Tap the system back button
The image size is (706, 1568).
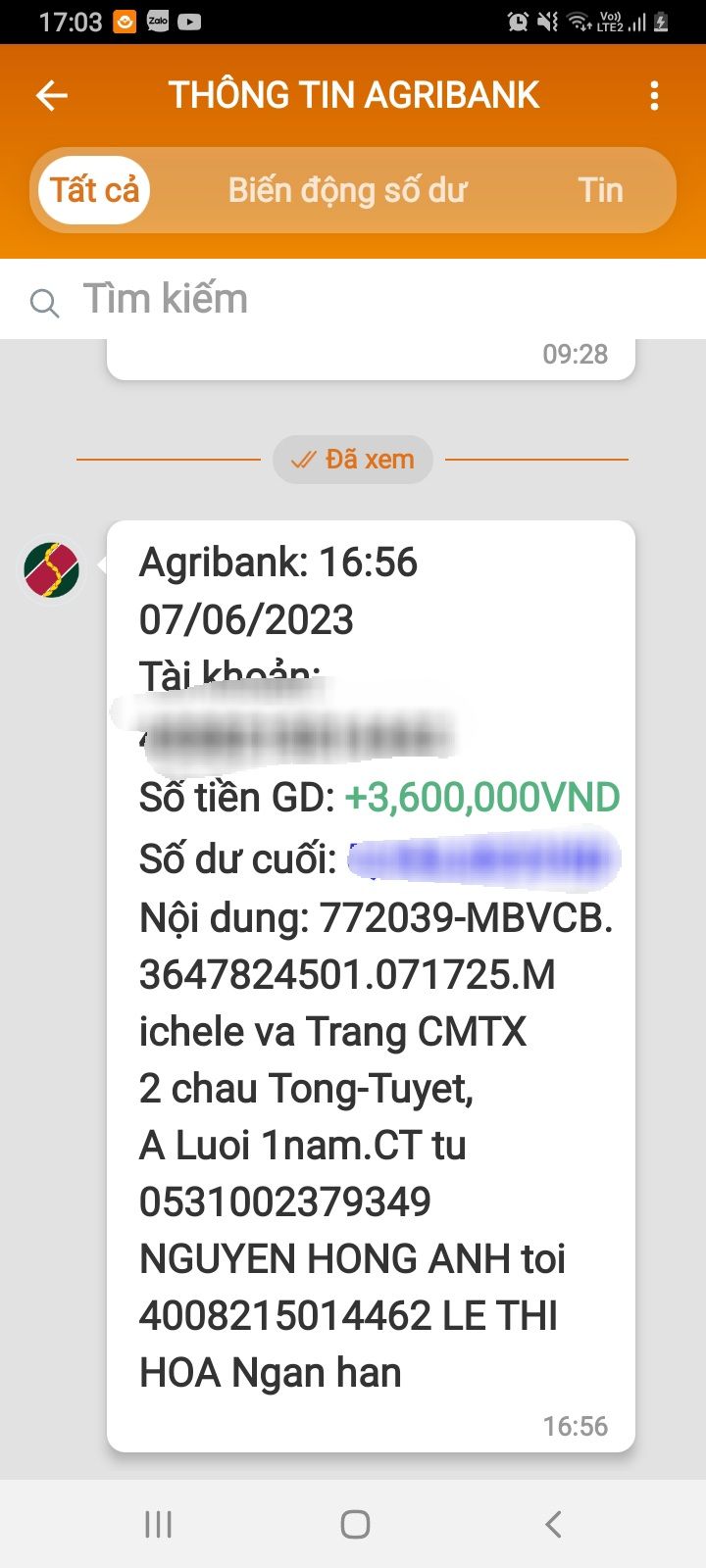tap(553, 1524)
